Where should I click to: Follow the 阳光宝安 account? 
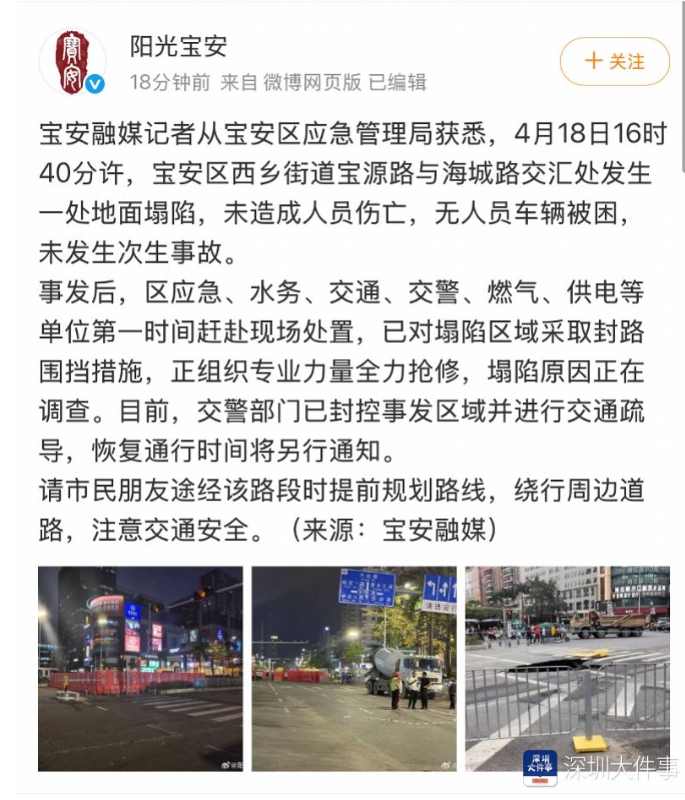614,62
